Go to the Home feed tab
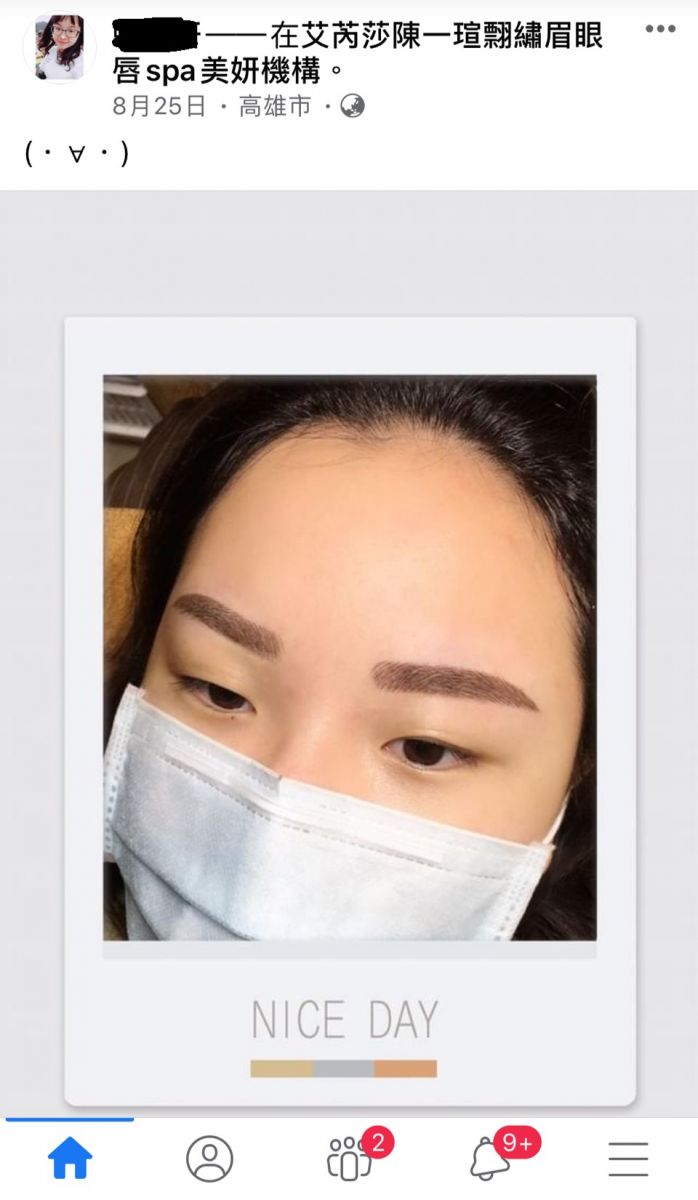This screenshot has height=1200, width=698. pyautogui.click(x=70, y=1160)
